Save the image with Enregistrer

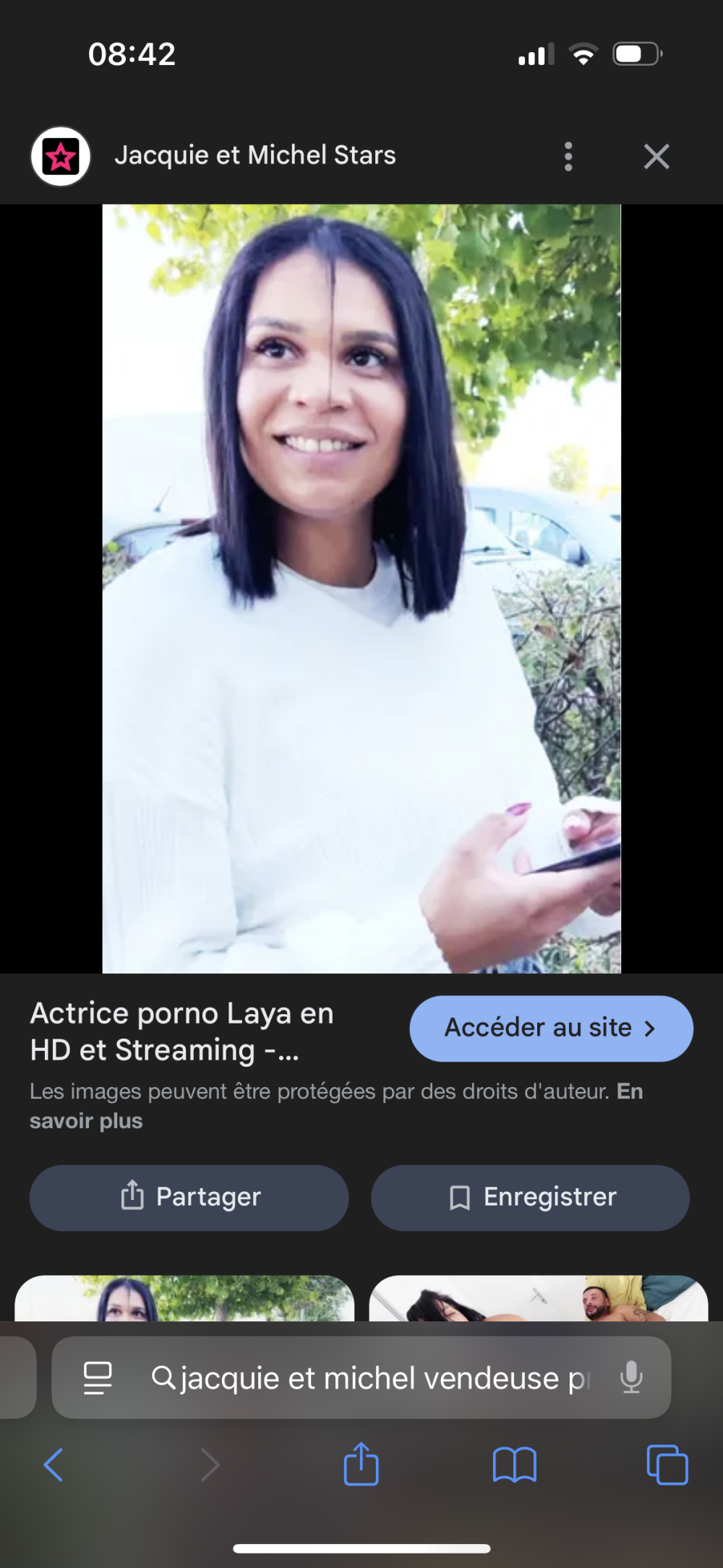click(x=530, y=1197)
